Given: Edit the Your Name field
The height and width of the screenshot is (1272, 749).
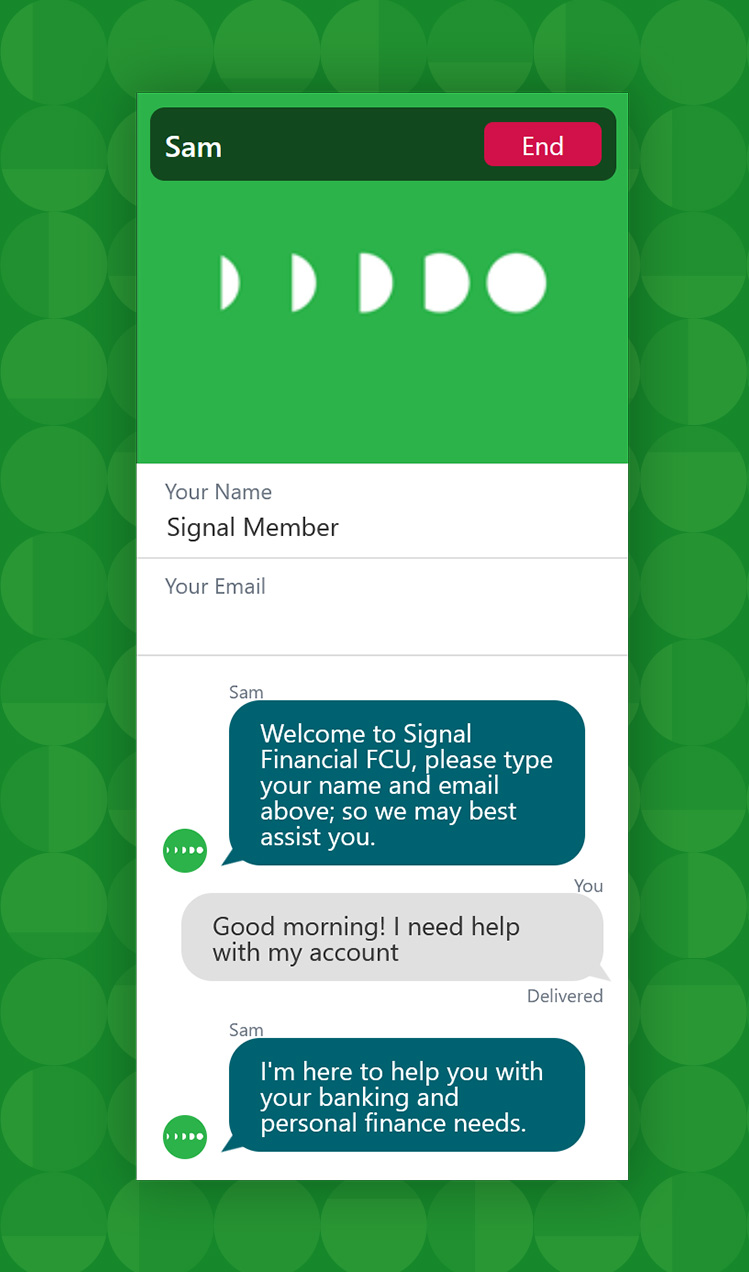Looking at the screenshot, I should [x=380, y=527].
